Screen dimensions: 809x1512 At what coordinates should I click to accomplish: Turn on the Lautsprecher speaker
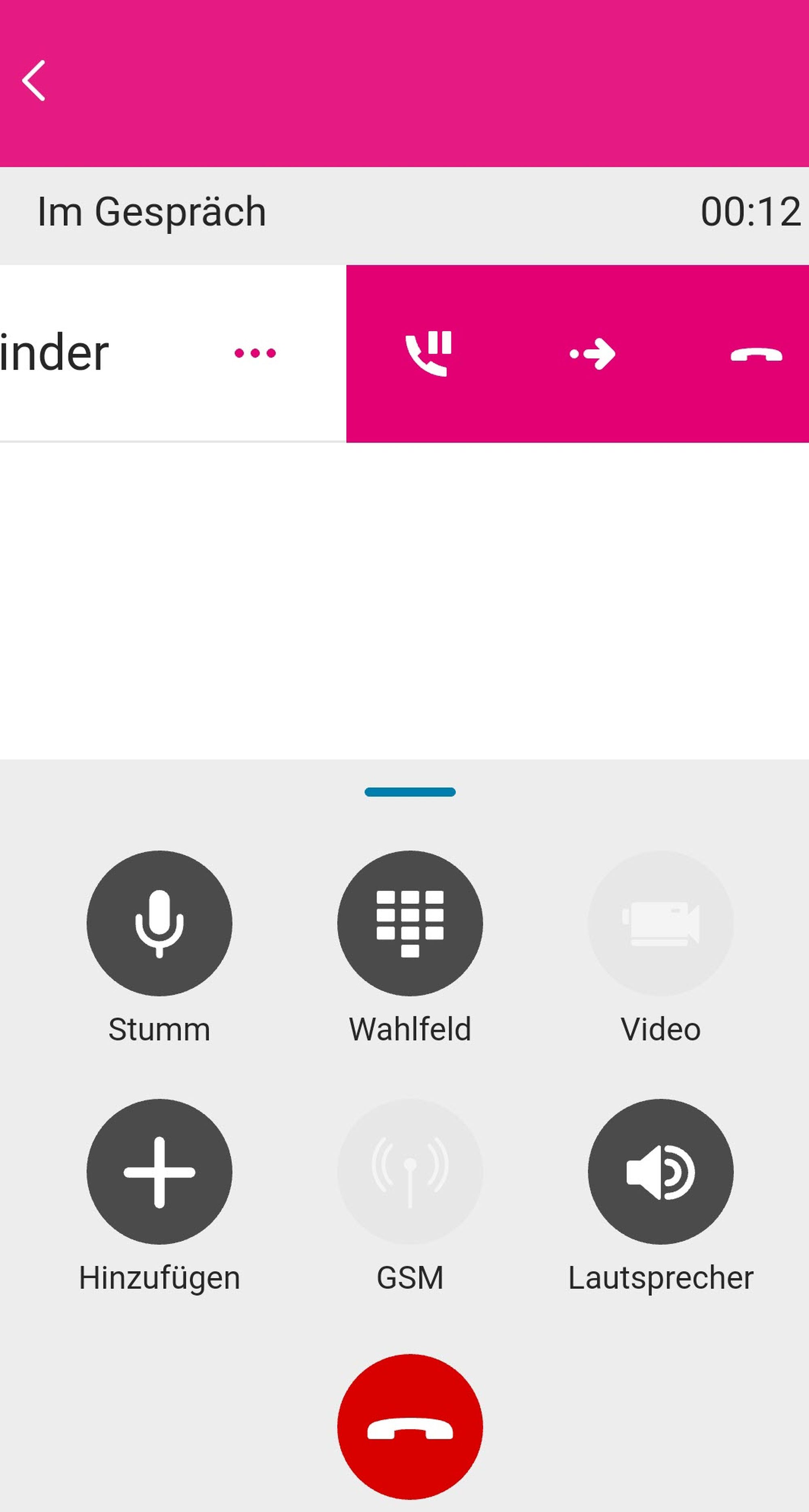coord(661,1172)
